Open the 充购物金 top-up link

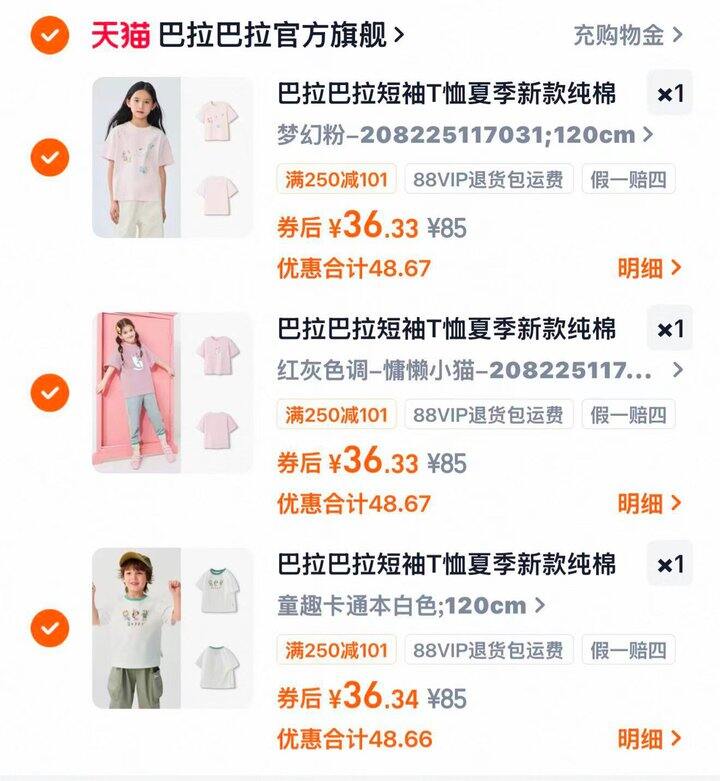pyautogui.click(x=627, y=35)
